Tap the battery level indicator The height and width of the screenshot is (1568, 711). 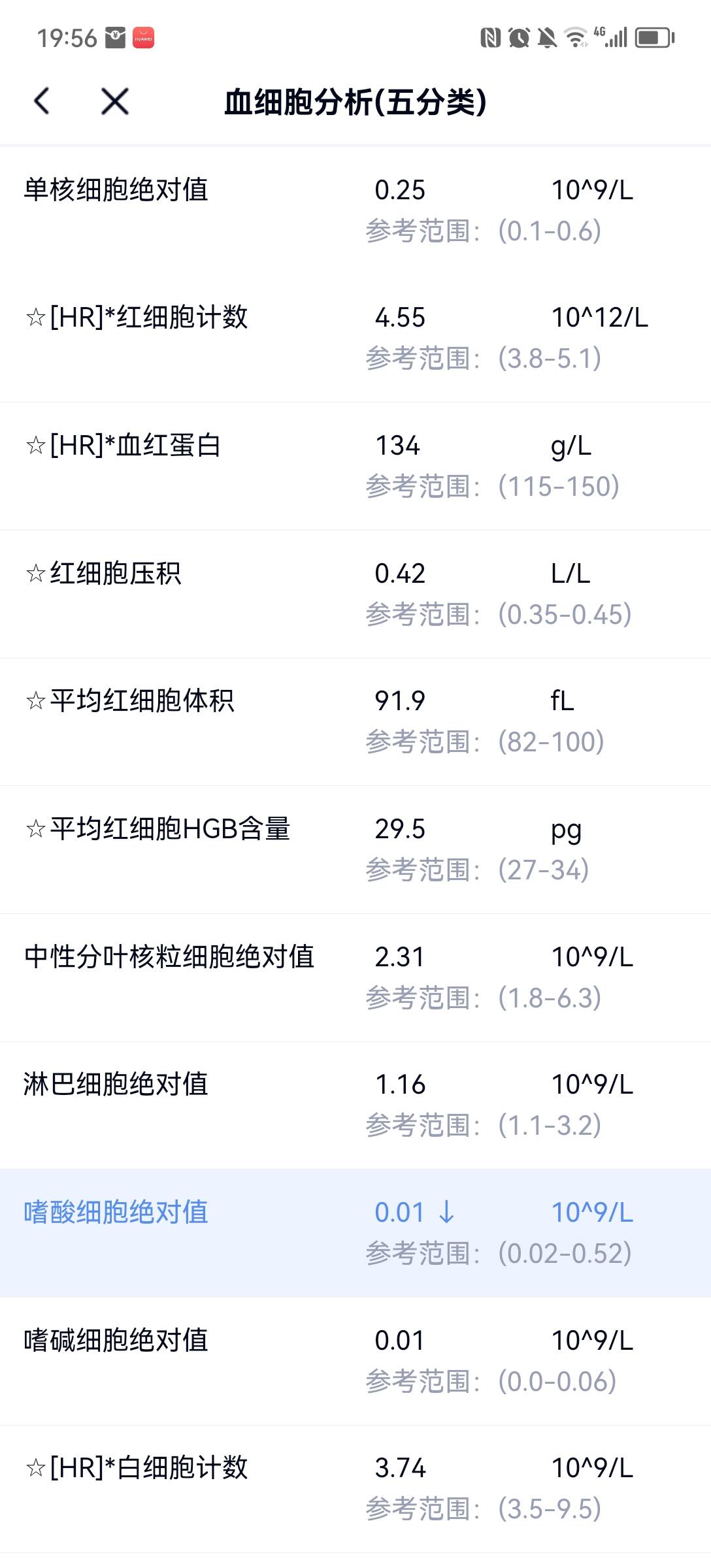pyautogui.click(x=651, y=39)
